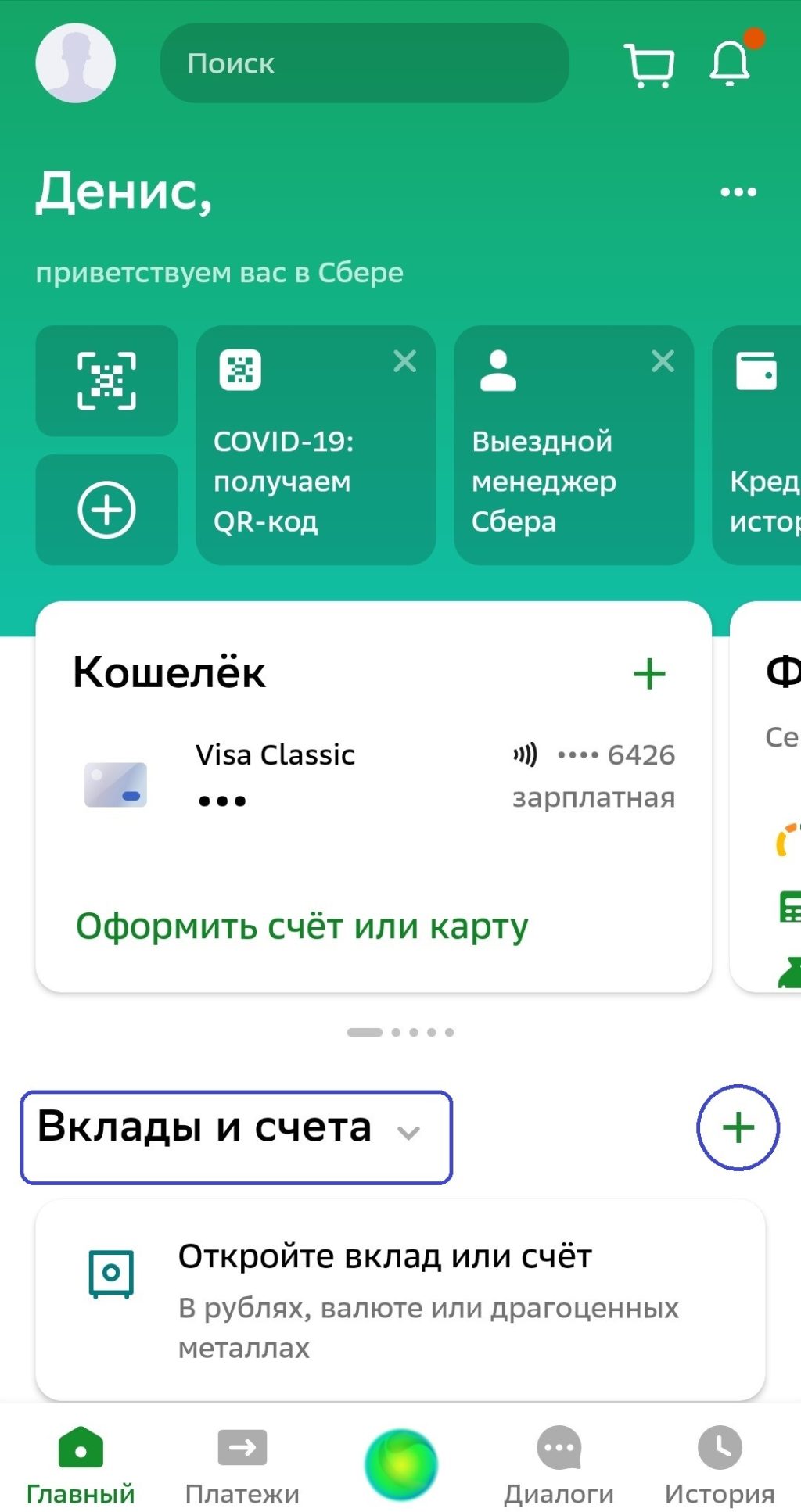The height and width of the screenshot is (1512, 801).
Task: Tap the contactless payment icon next to 6426
Action: click(x=524, y=754)
